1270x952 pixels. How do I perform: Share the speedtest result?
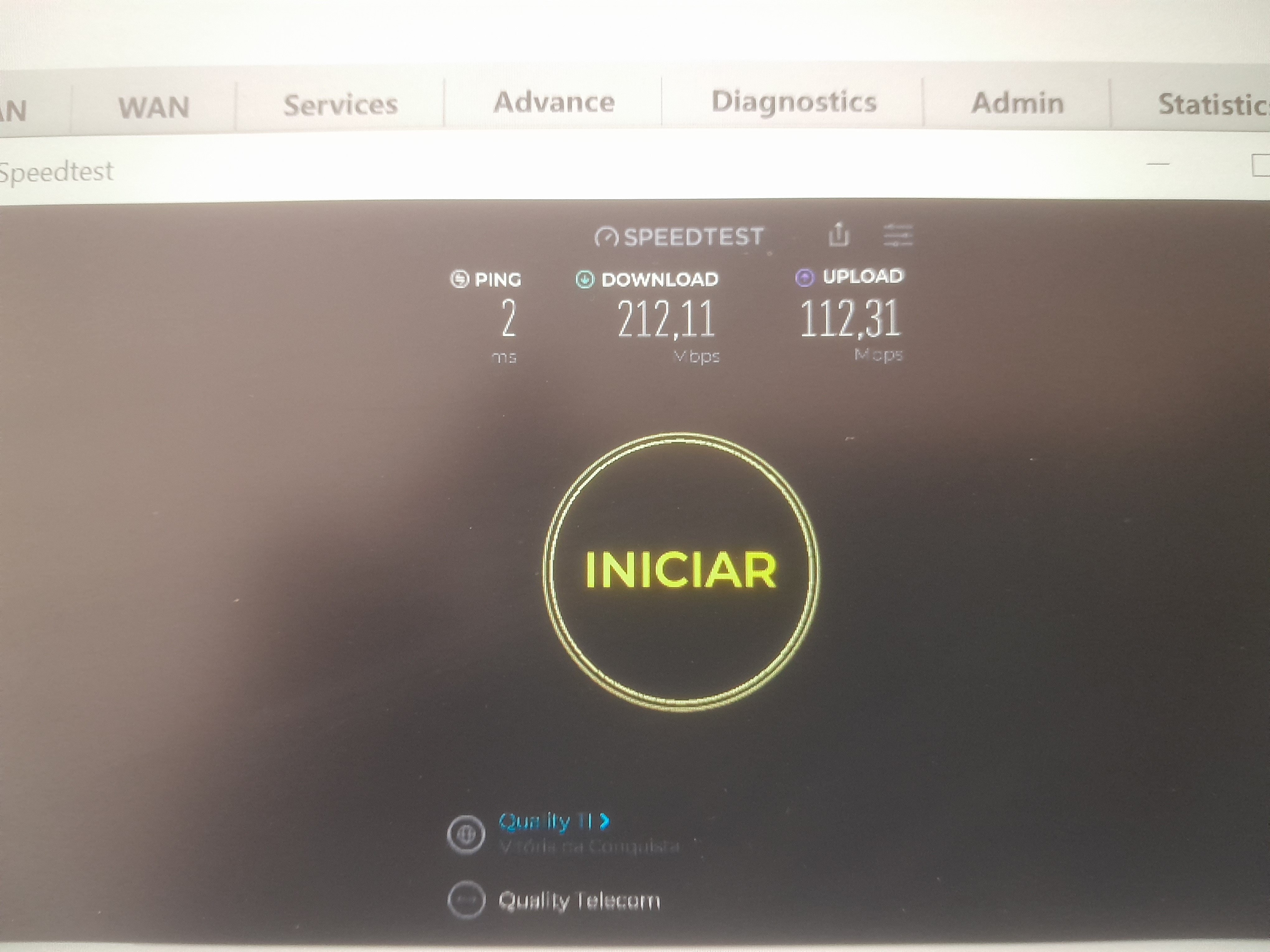point(838,235)
